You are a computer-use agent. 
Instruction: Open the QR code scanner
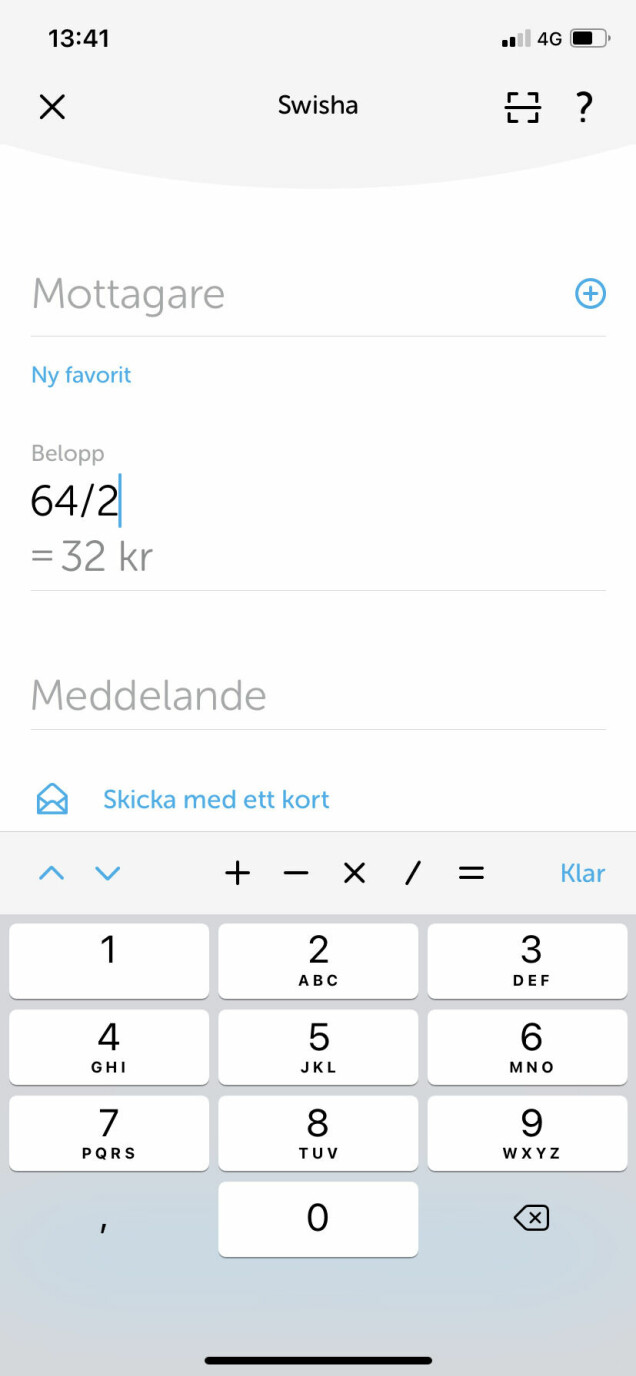click(522, 106)
